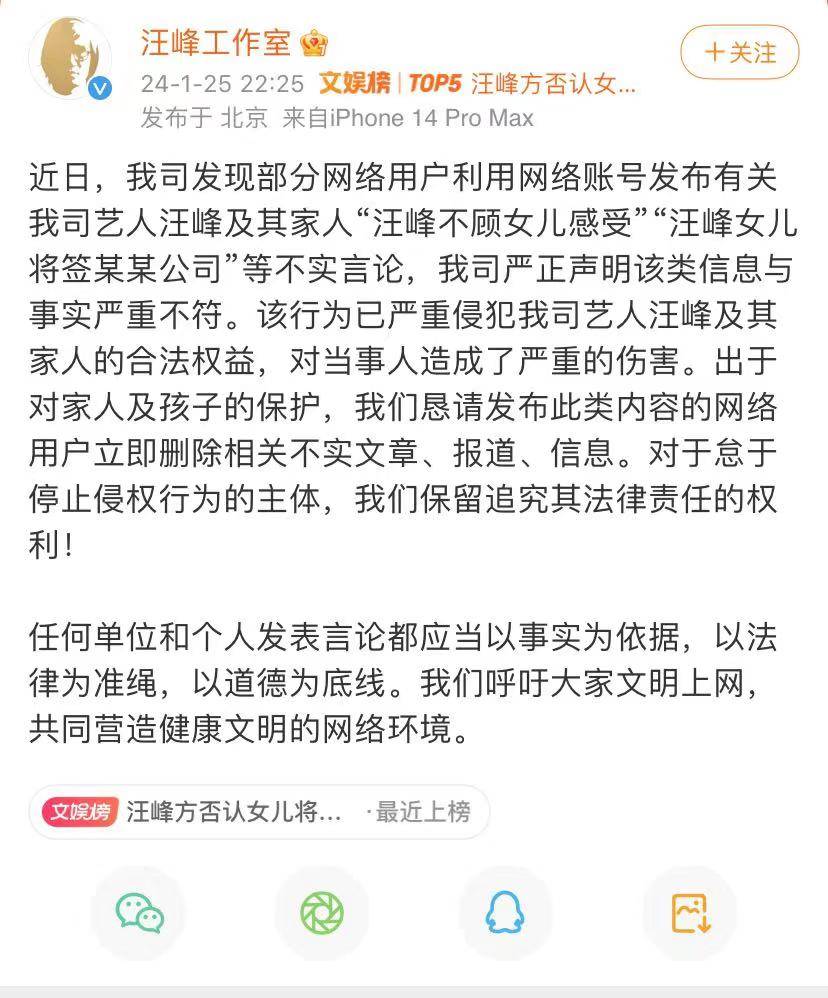Follow 汪峰工作室 with the +关注 button
828x998 pixels.
pyautogui.click(x=740, y=52)
